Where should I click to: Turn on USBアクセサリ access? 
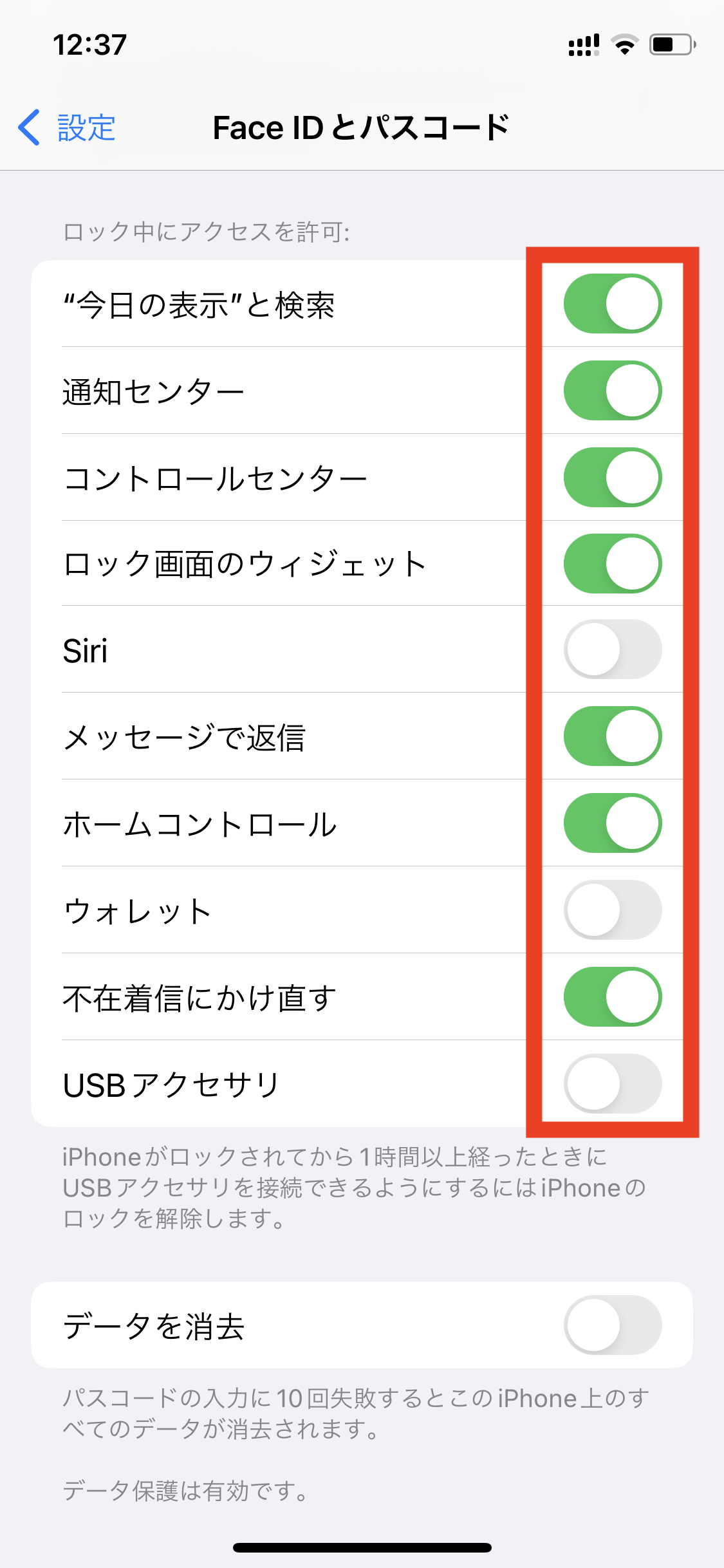pyautogui.click(x=613, y=1084)
